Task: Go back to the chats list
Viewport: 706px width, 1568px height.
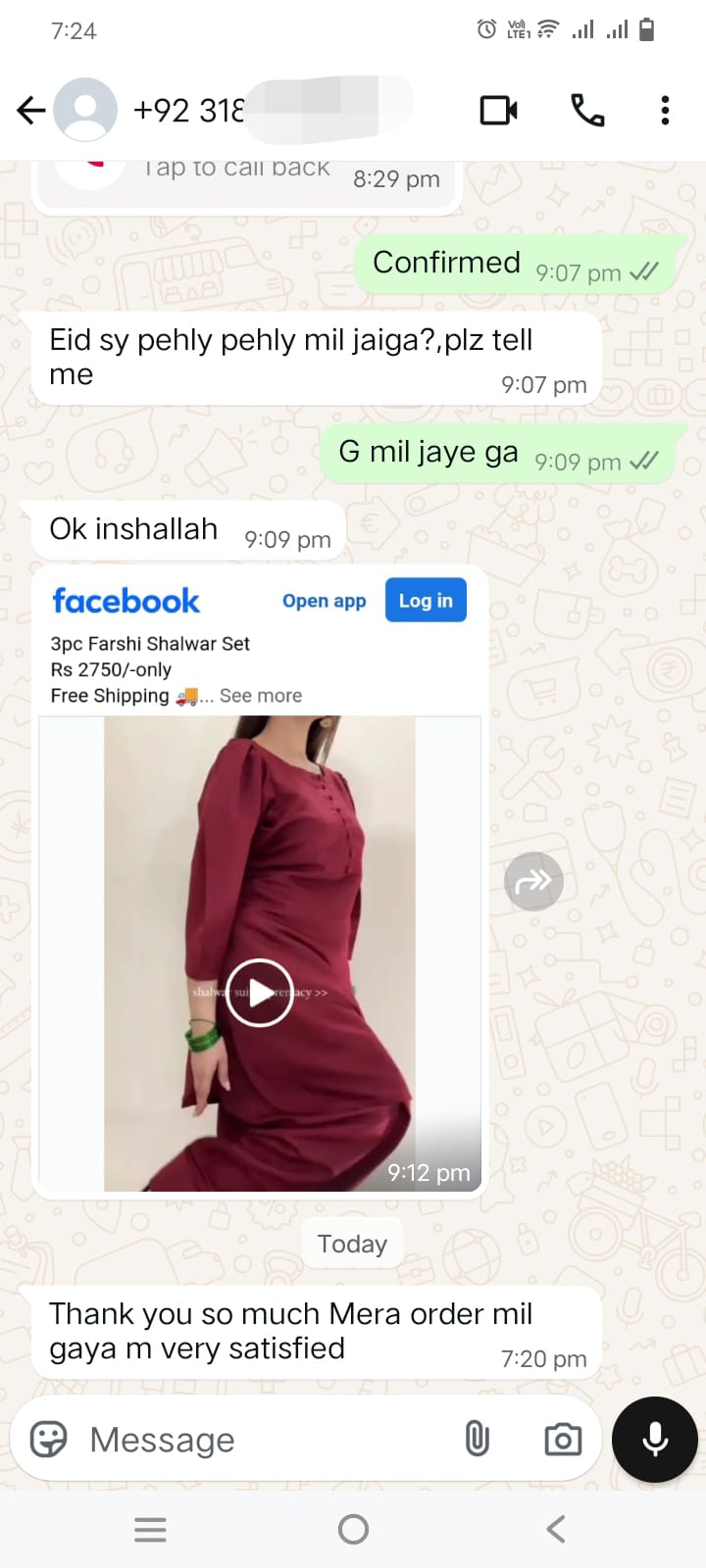Action: pyautogui.click(x=31, y=111)
